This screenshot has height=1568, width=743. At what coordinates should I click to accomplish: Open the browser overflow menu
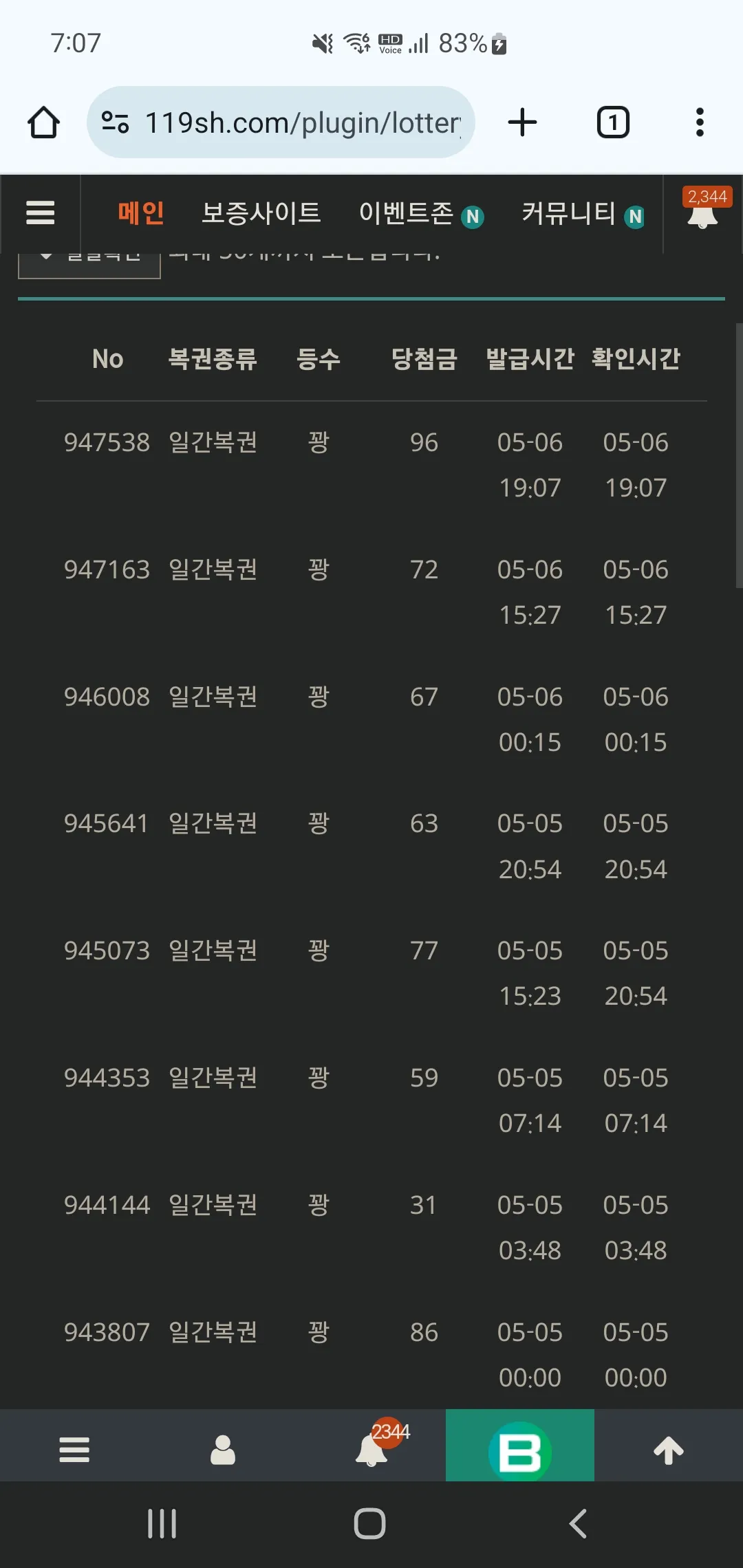pyautogui.click(x=700, y=122)
